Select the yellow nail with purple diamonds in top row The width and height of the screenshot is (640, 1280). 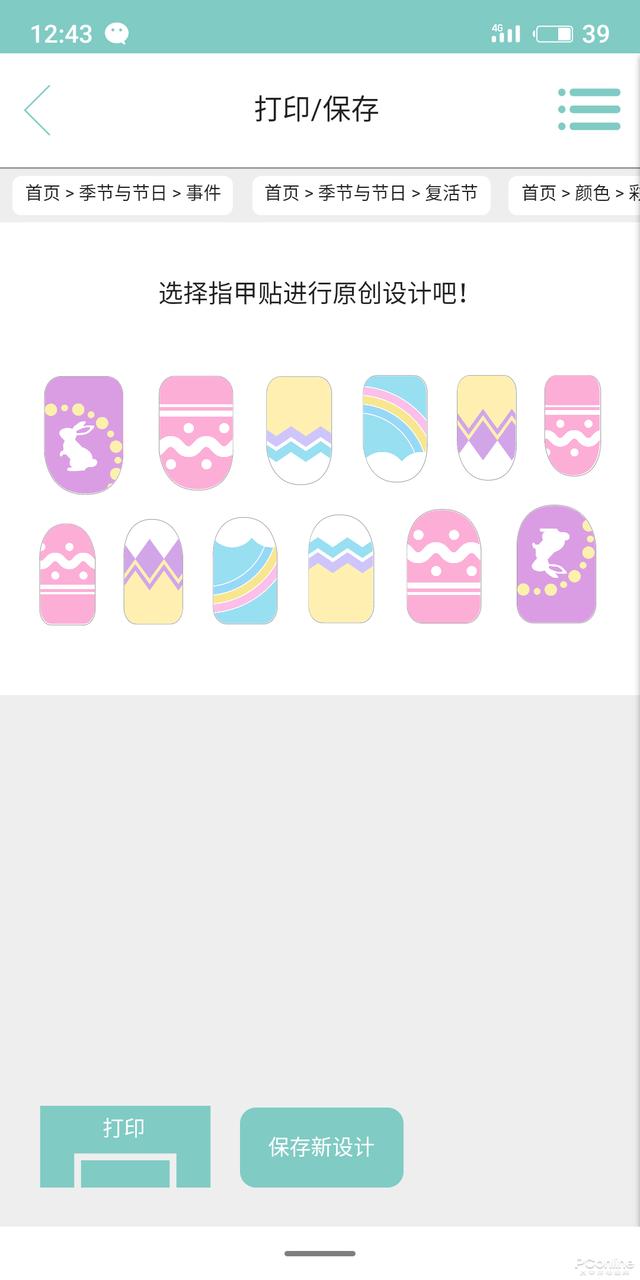[x=487, y=428]
